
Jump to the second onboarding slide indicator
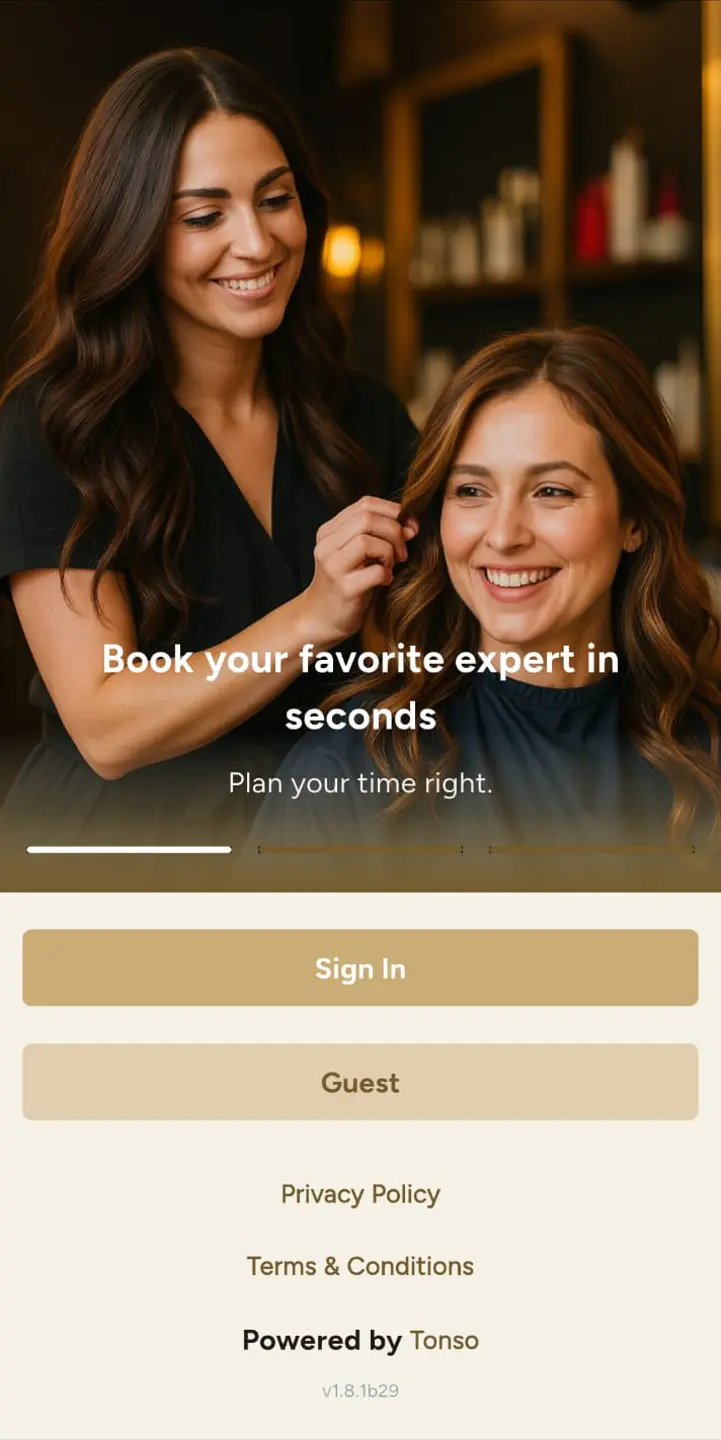click(360, 850)
